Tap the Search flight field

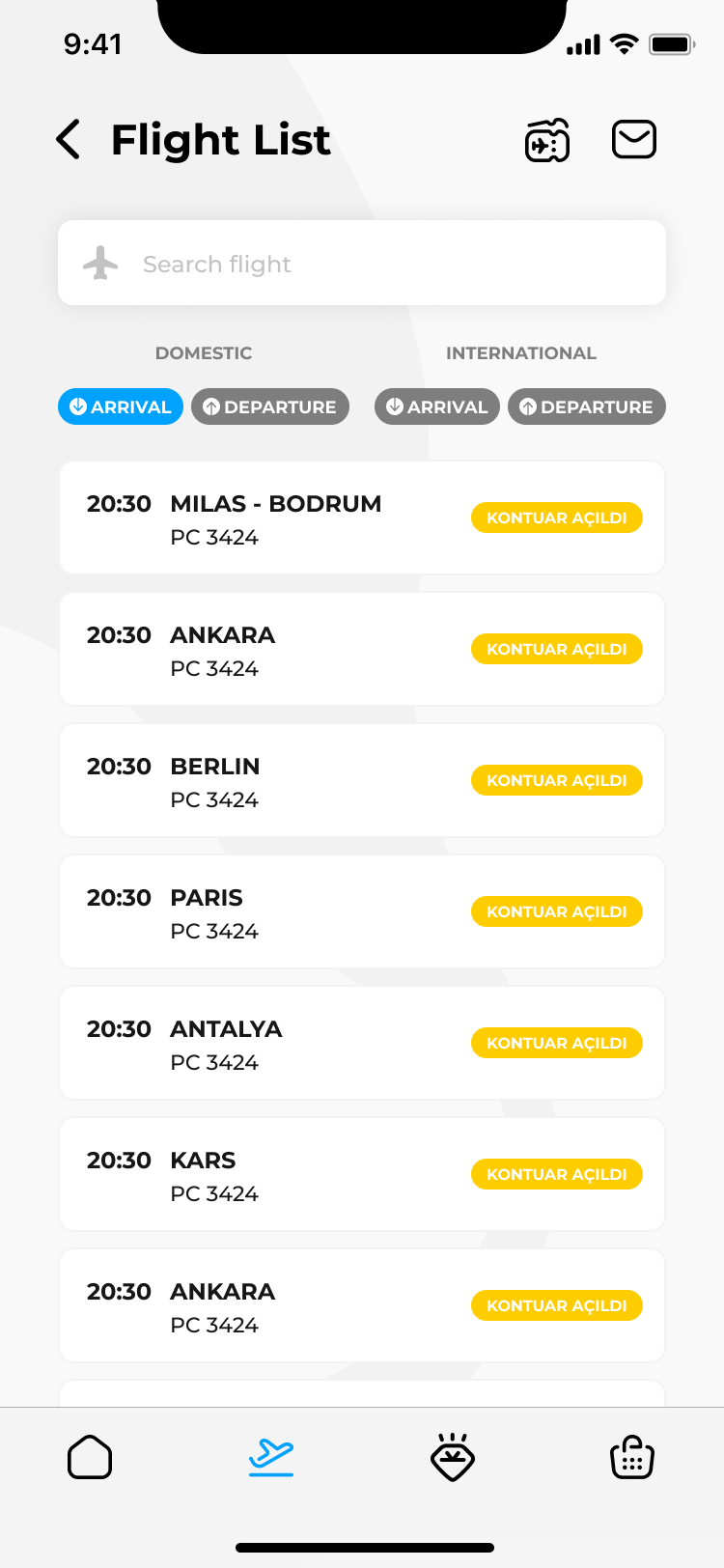362,264
